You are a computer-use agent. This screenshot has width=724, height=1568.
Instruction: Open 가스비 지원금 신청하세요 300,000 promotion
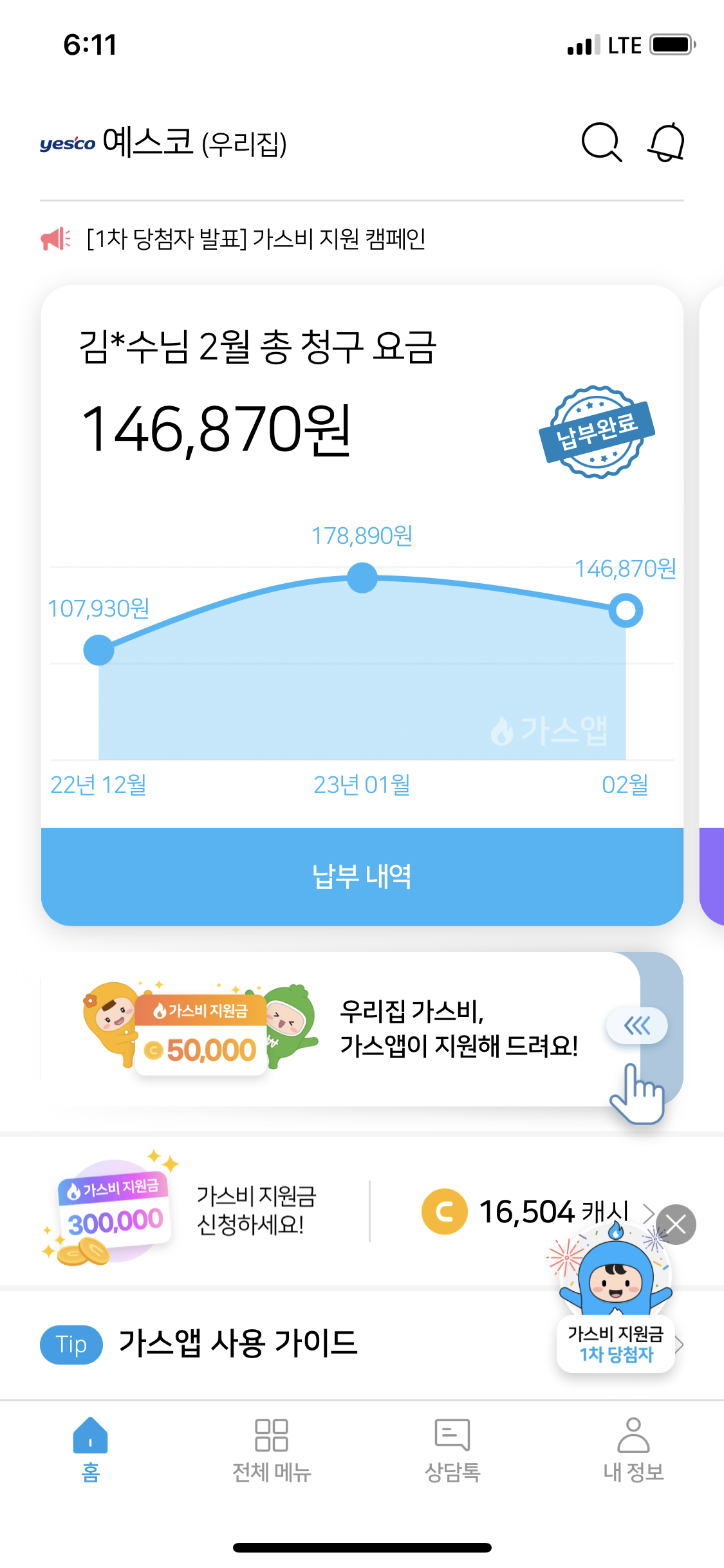tap(187, 1211)
